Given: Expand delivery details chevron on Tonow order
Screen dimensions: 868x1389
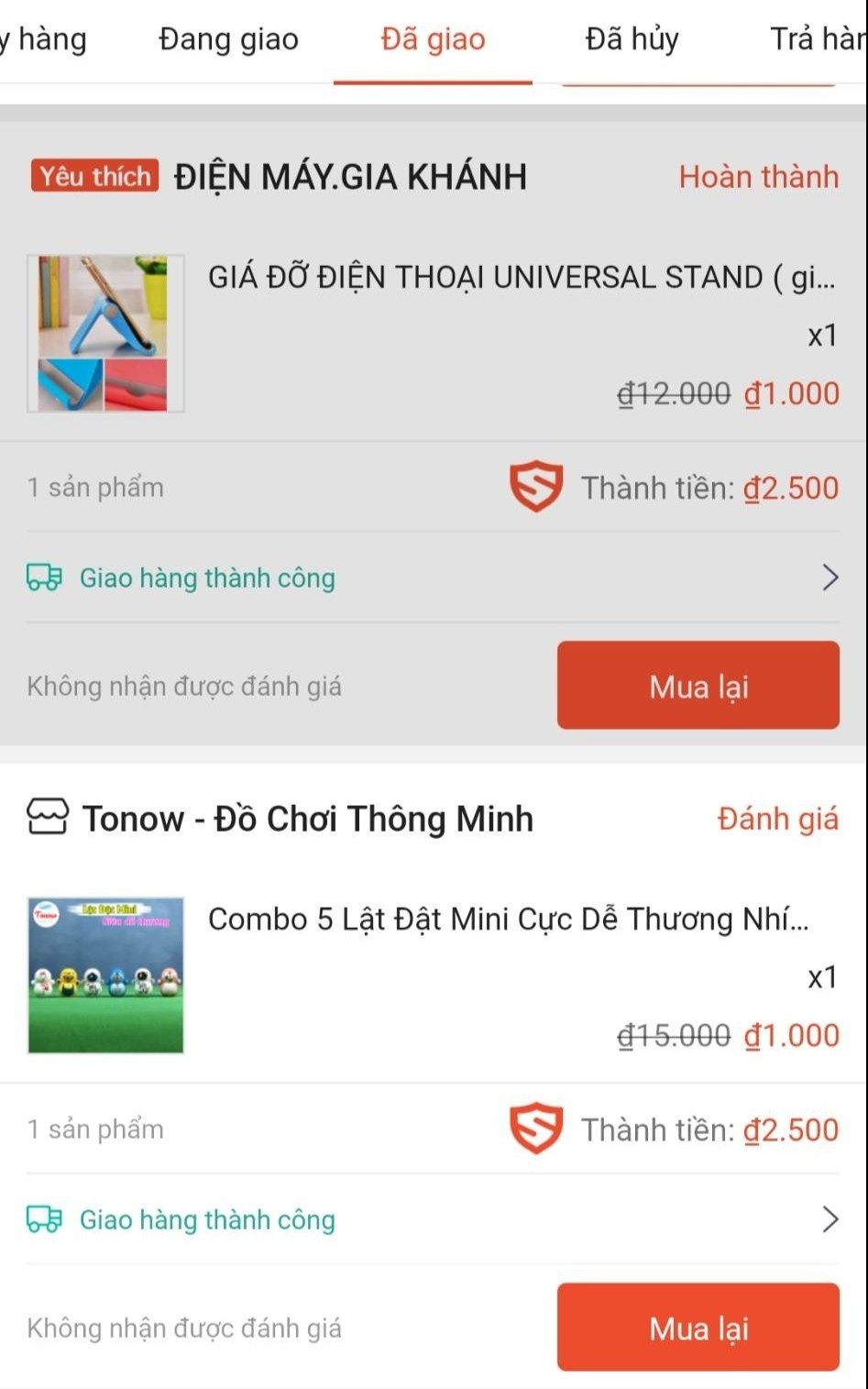Looking at the screenshot, I should tap(830, 1220).
